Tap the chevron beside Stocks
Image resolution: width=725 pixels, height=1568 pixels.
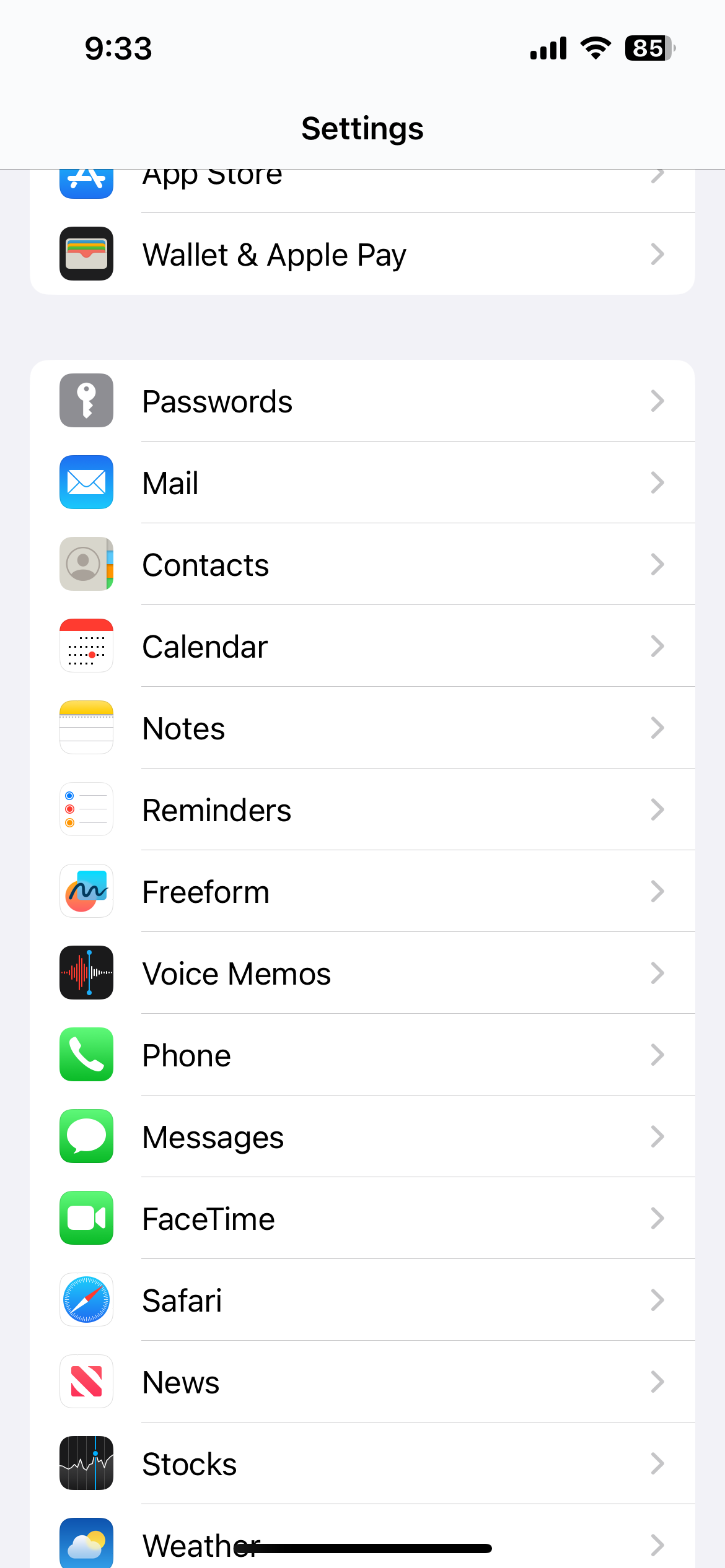tap(657, 1463)
